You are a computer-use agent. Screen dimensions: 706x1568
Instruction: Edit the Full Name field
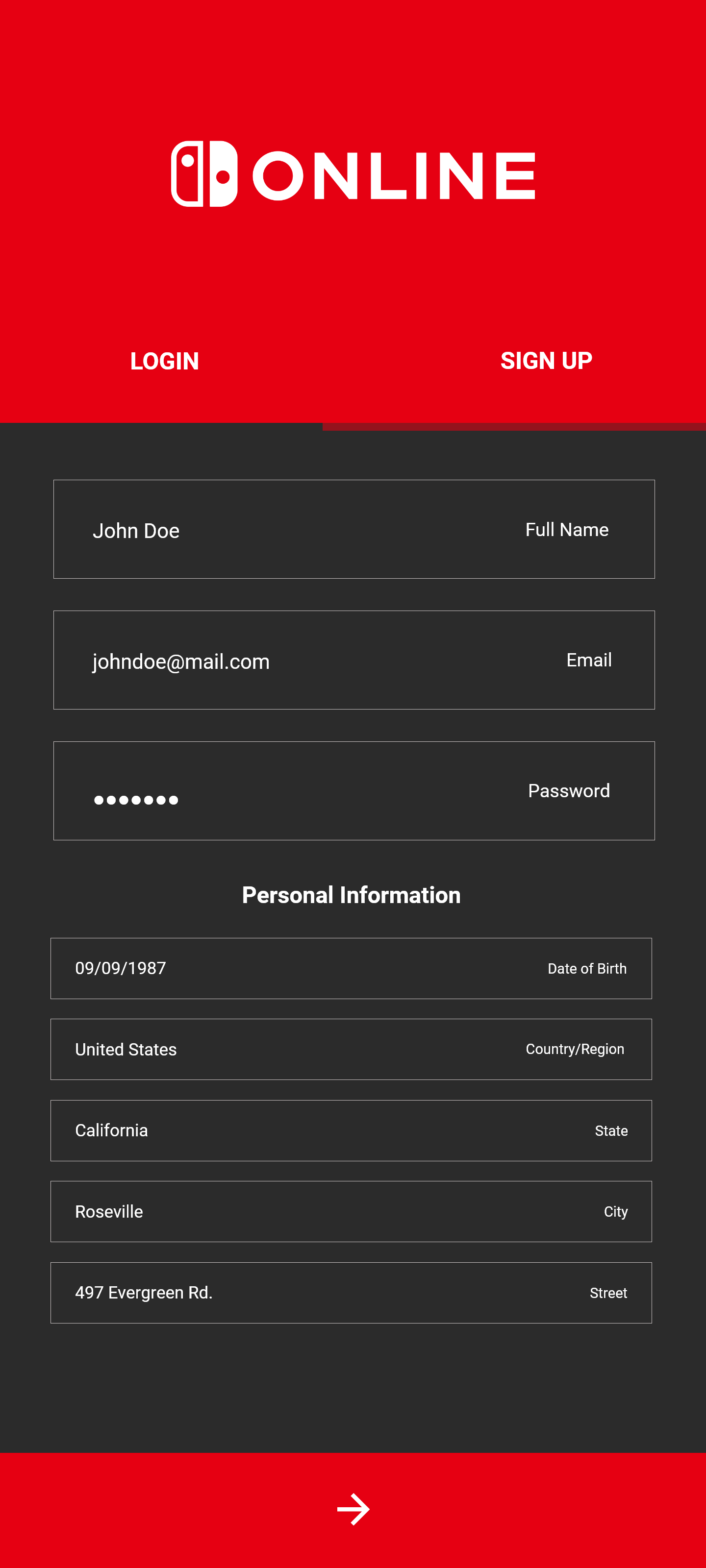coord(354,529)
